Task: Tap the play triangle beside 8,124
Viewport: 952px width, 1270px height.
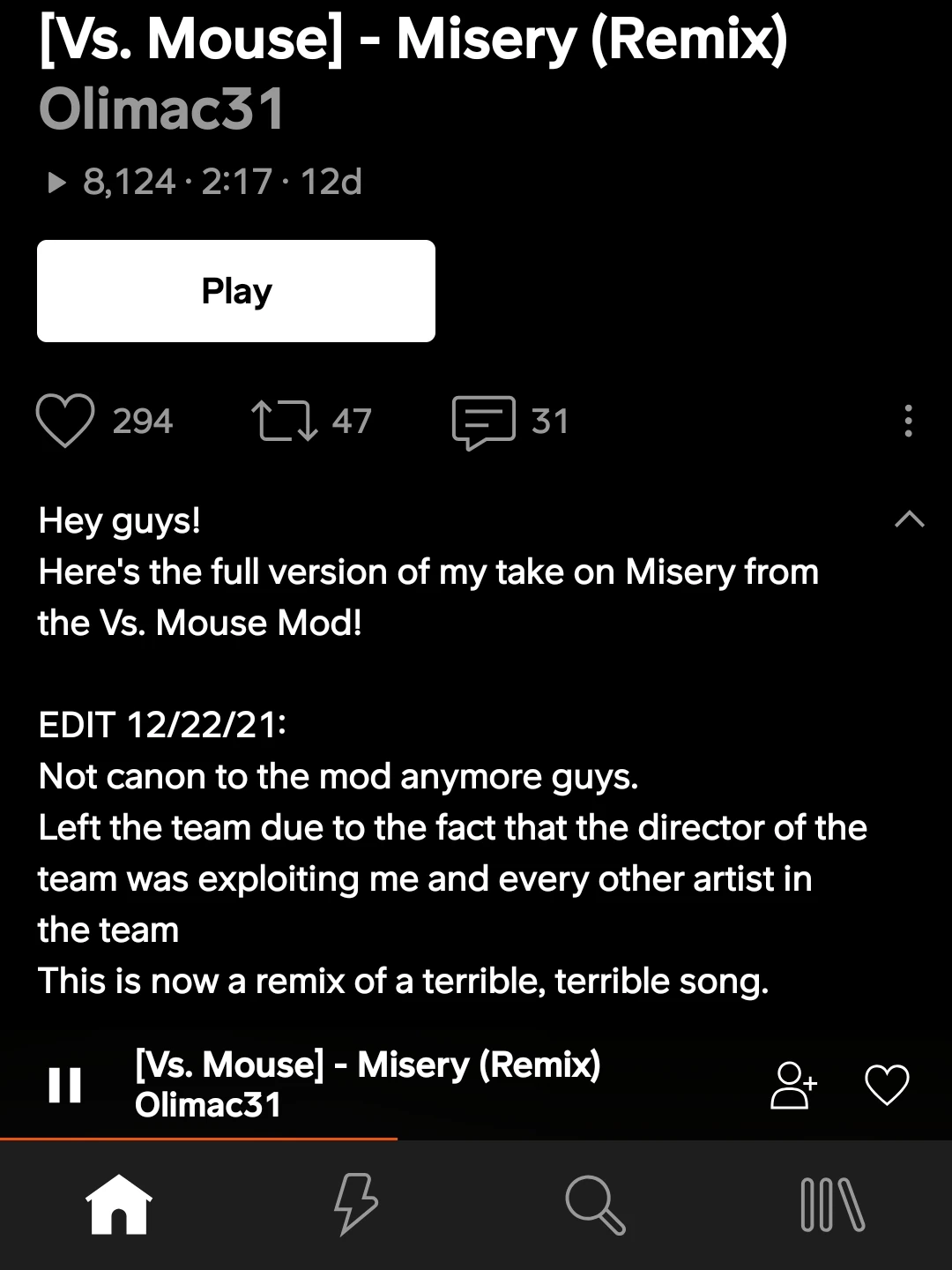Action: [x=56, y=183]
